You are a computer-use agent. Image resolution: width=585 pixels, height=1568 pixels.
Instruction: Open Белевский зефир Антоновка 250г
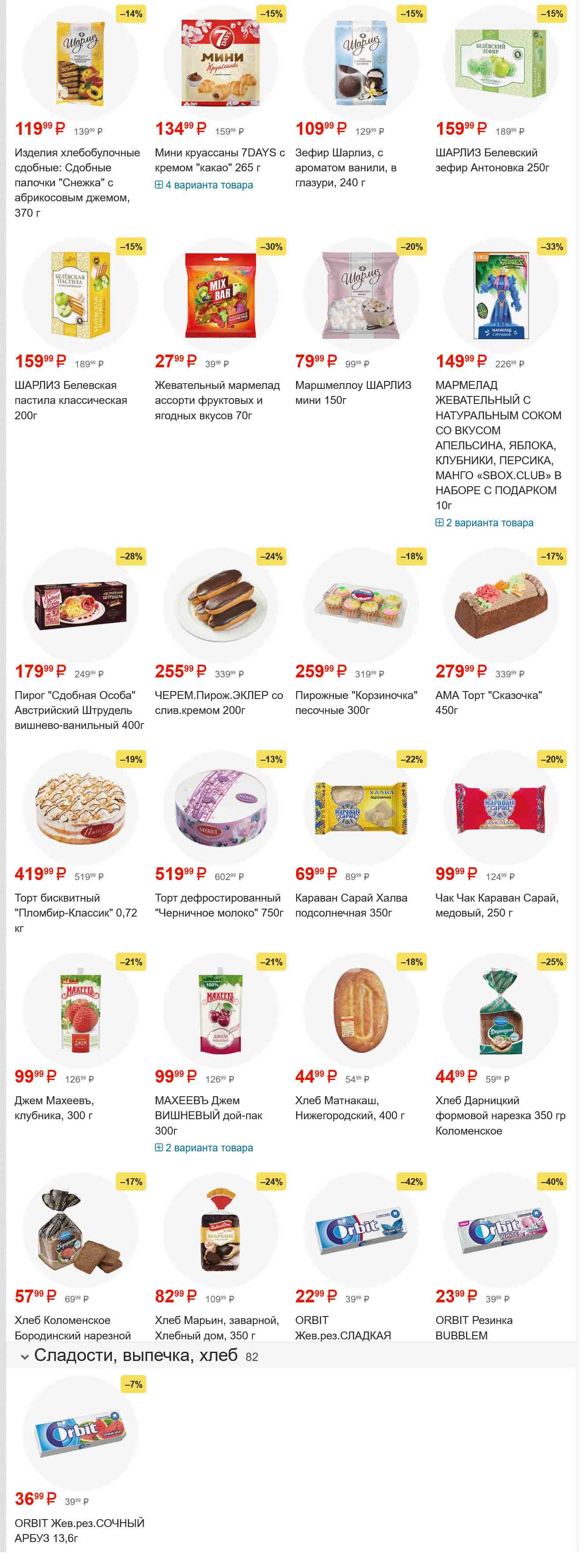pyautogui.click(x=492, y=160)
